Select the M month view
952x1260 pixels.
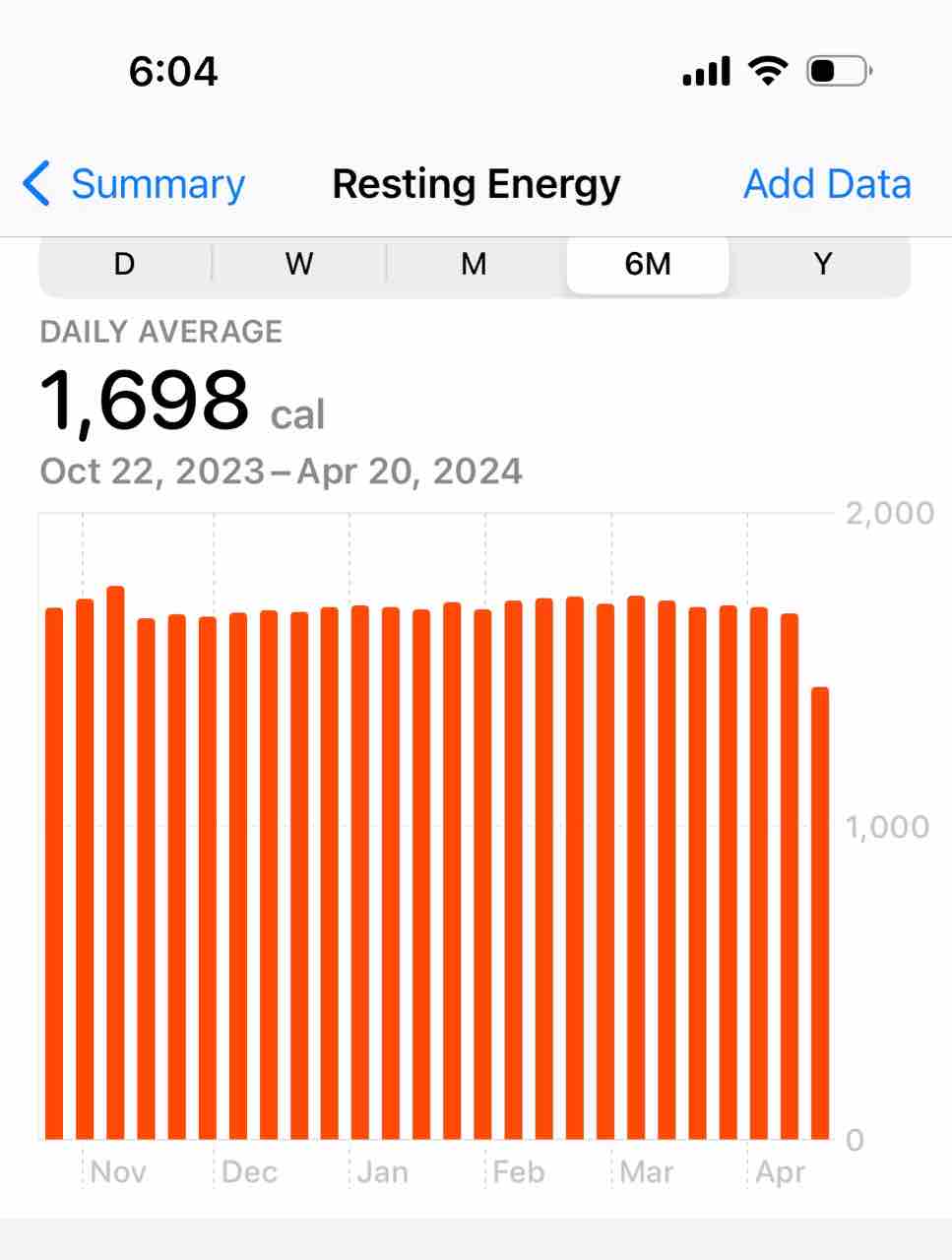(474, 264)
